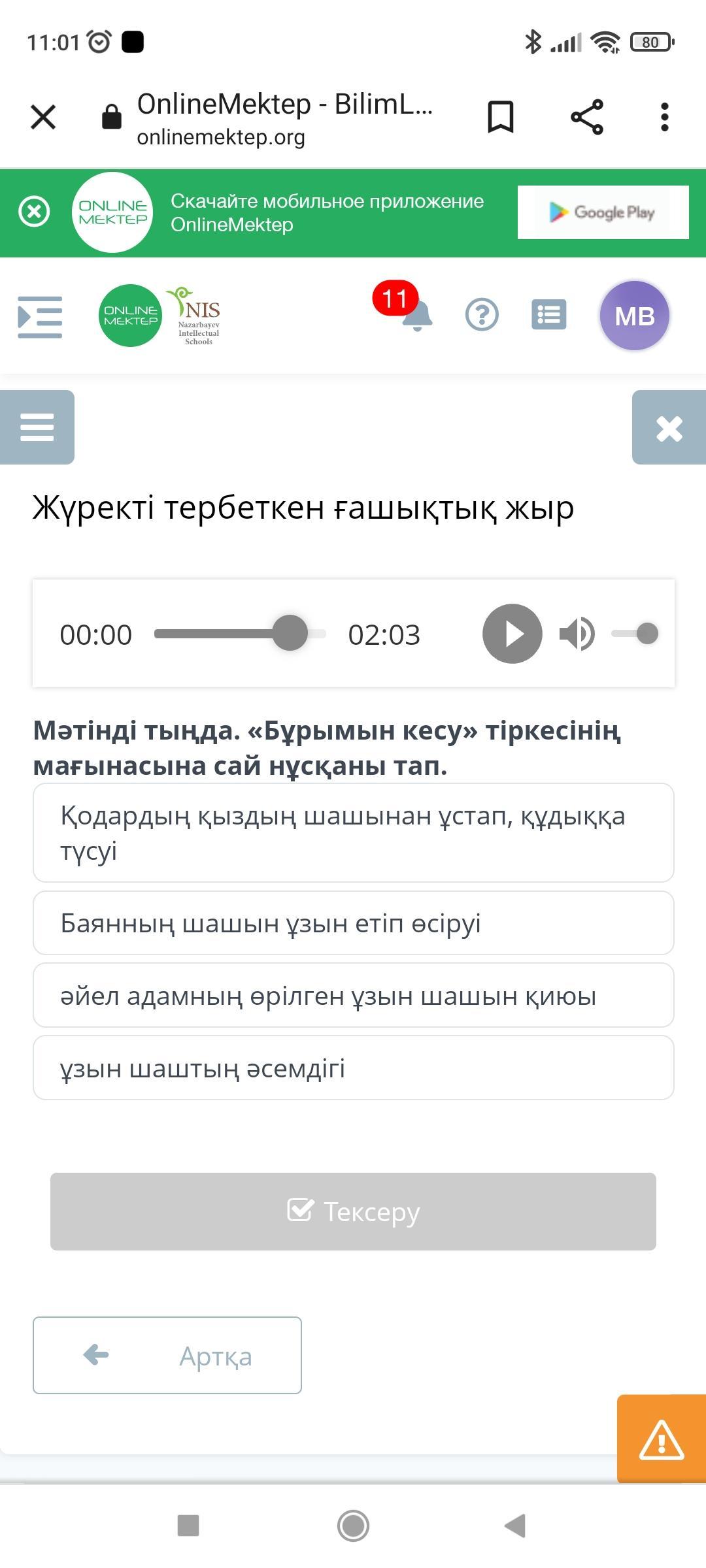Play the audio recording
Viewport: 706px width, 1568px height.
pos(513,634)
